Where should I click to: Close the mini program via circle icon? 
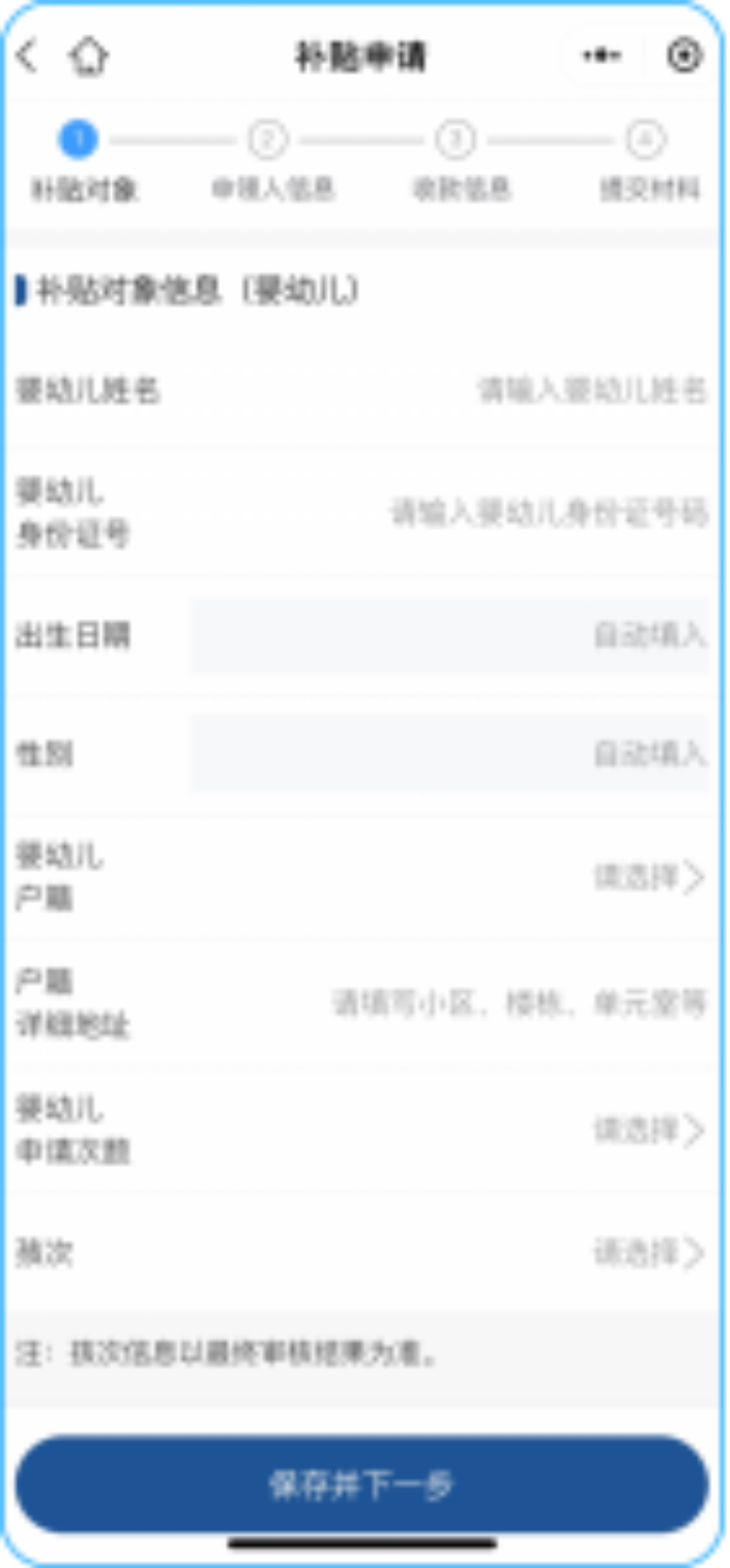pyautogui.click(x=684, y=56)
